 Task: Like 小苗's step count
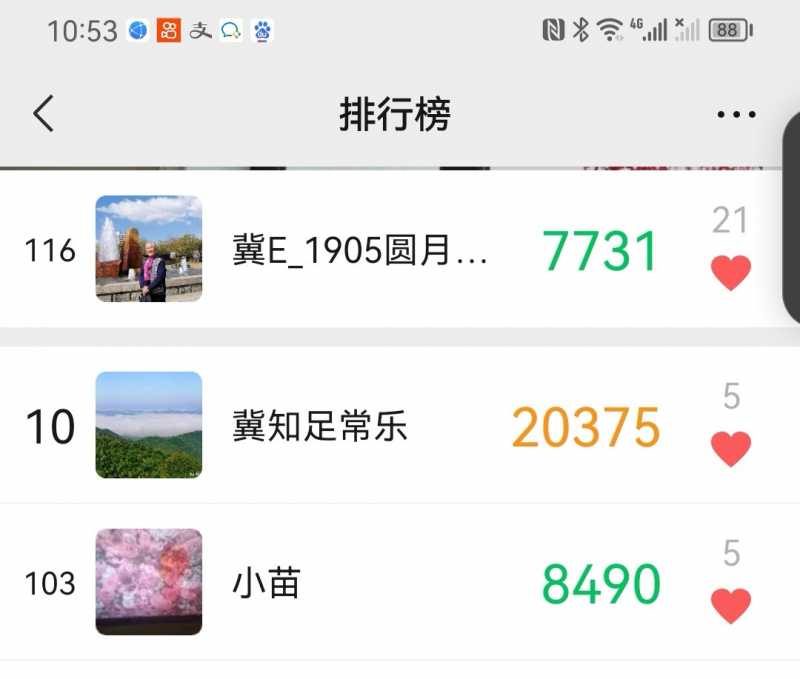pos(730,604)
